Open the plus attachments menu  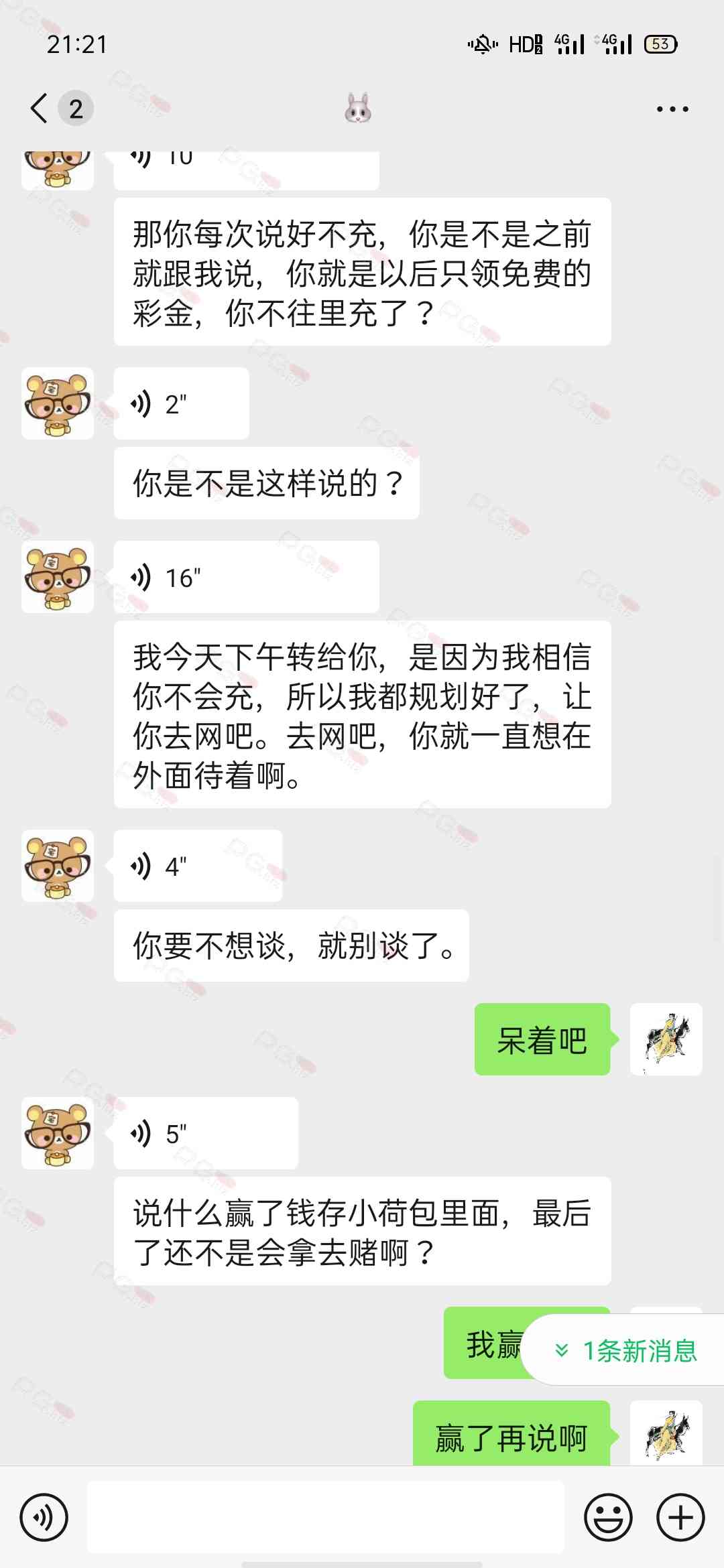click(680, 1517)
